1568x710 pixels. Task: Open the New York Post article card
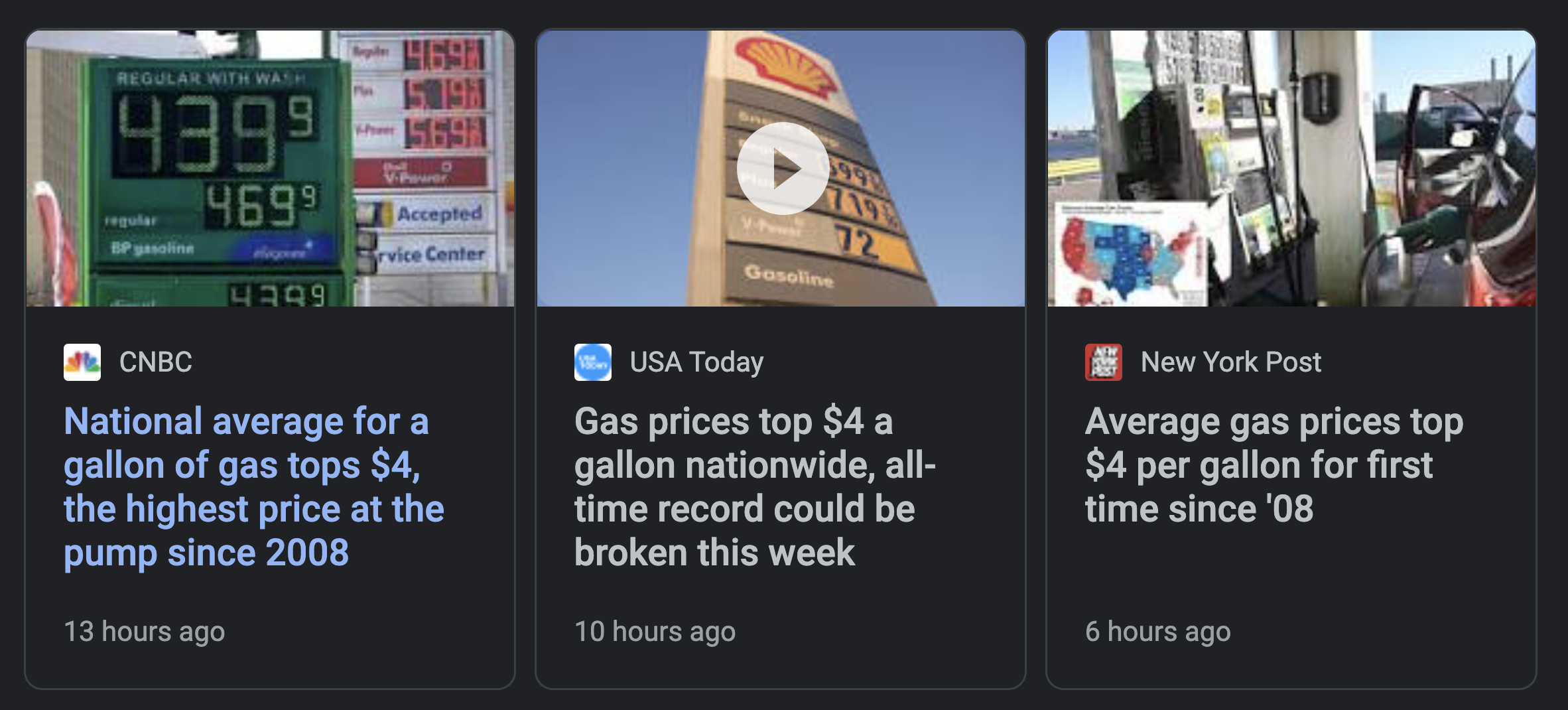pos(1274,464)
